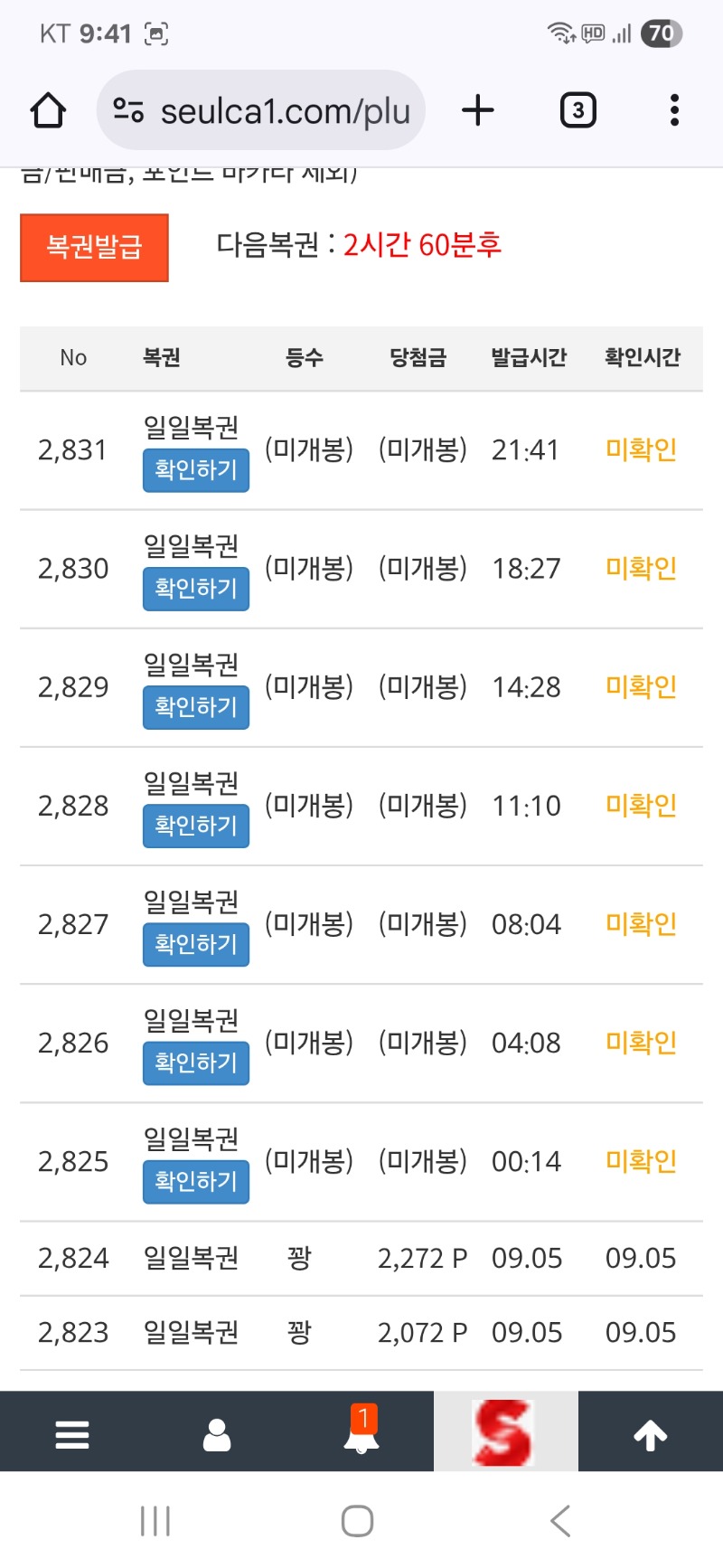Check lottery ticket number 2,831

195,470
